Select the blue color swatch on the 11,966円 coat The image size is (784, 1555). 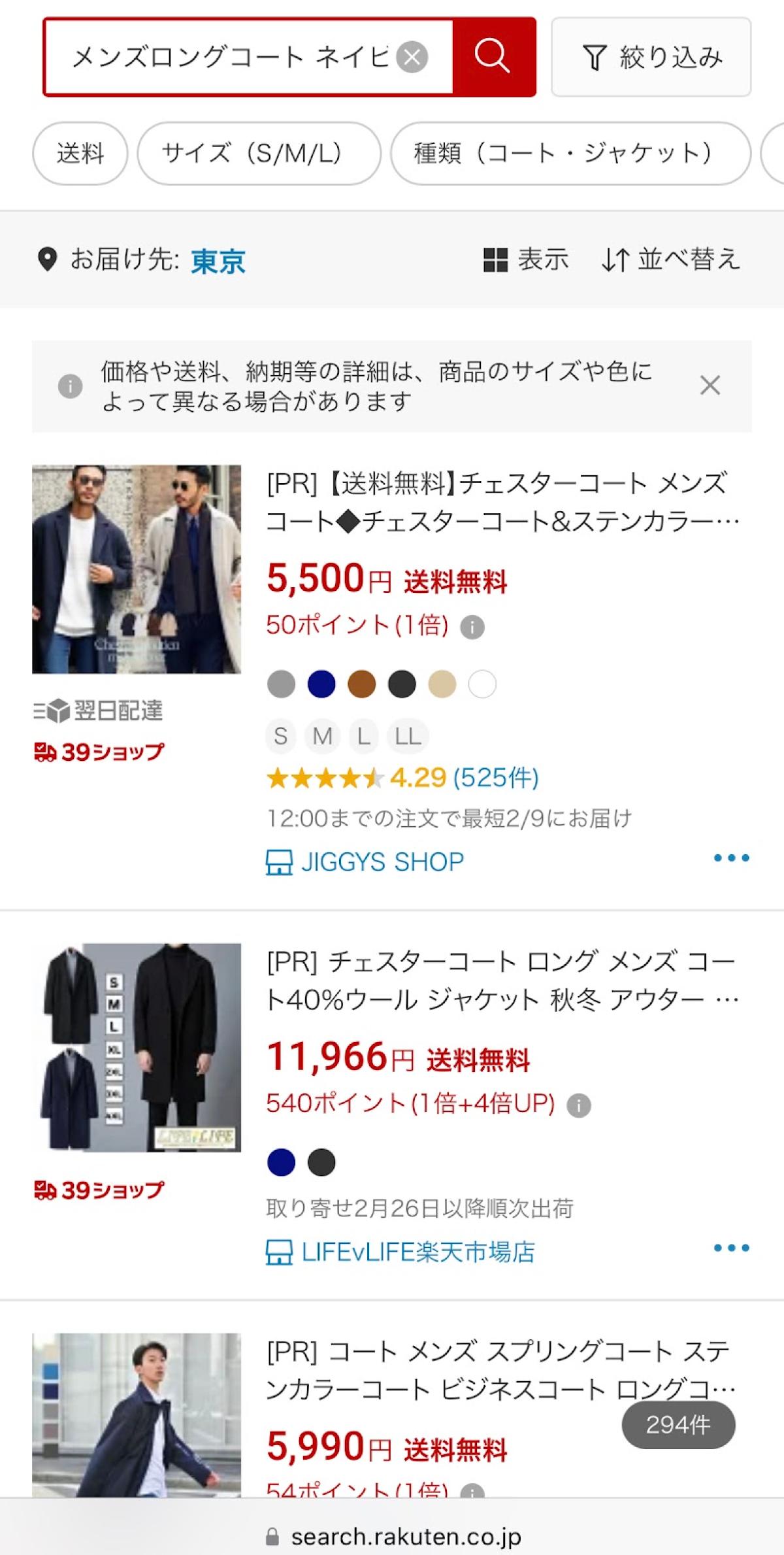tap(282, 1162)
